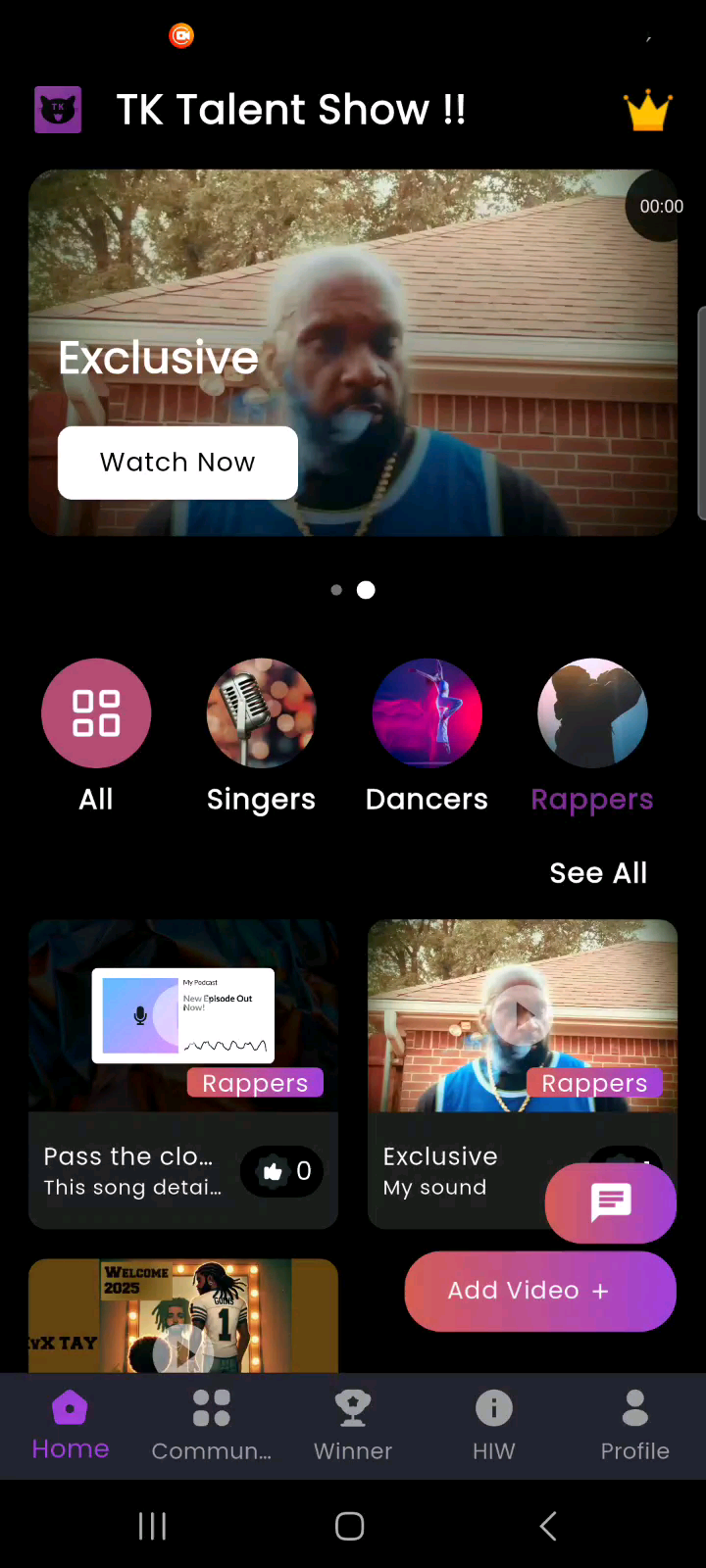
Task: Filter by Dancers category
Action: (427, 713)
